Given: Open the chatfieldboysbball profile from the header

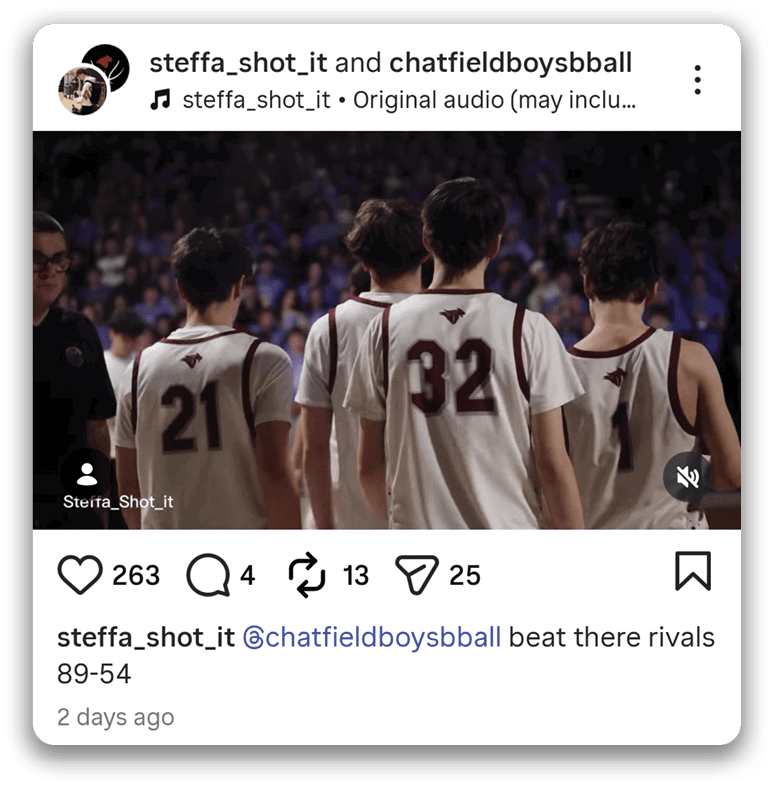Looking at the screenshot, I should point(510,63).
